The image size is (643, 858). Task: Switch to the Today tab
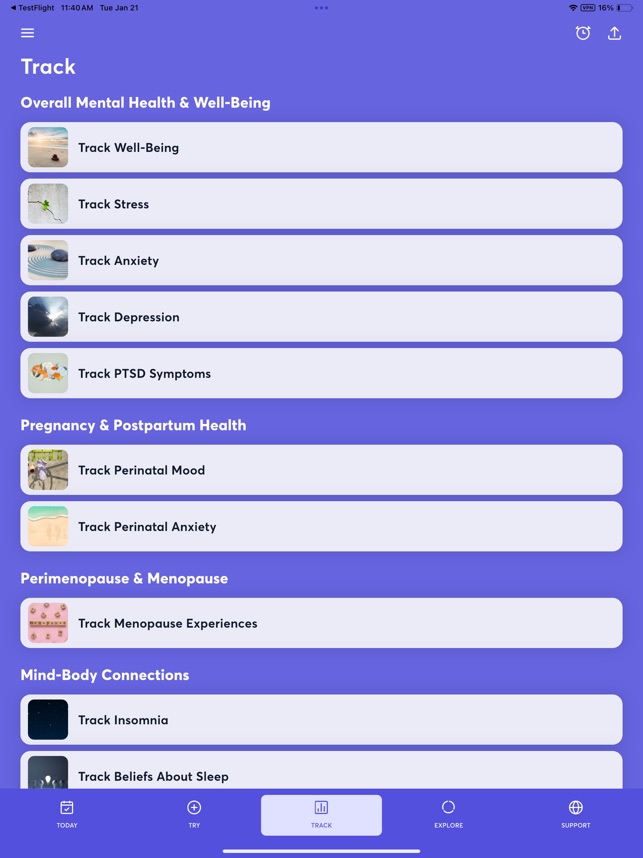[67, 814]
